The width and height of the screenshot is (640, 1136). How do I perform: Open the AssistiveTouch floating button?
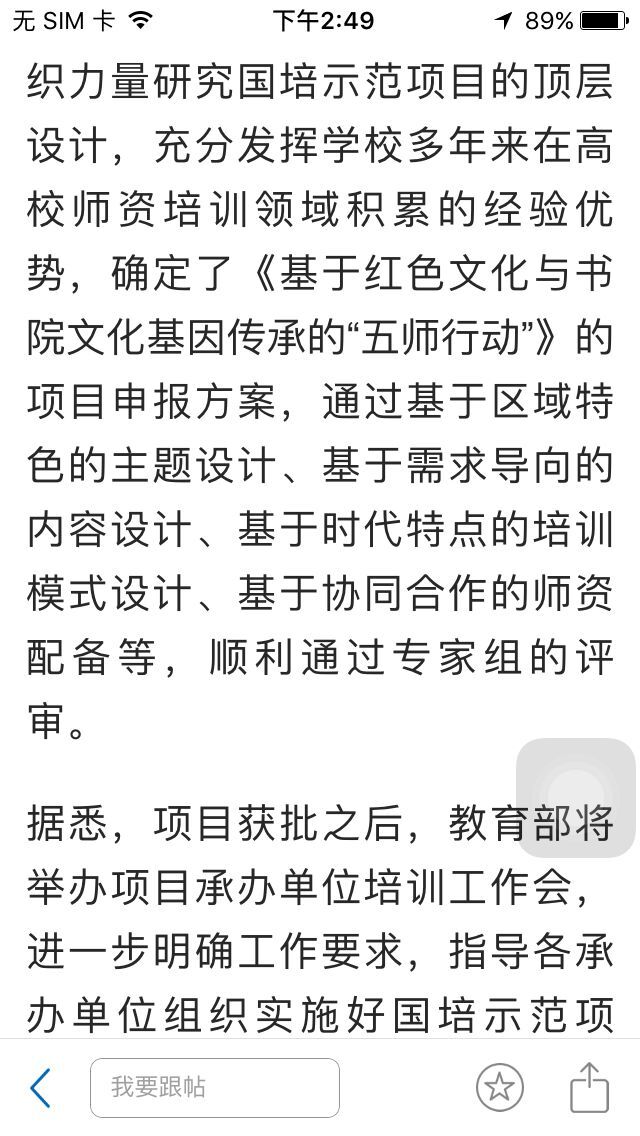click(x=575, y=798)
